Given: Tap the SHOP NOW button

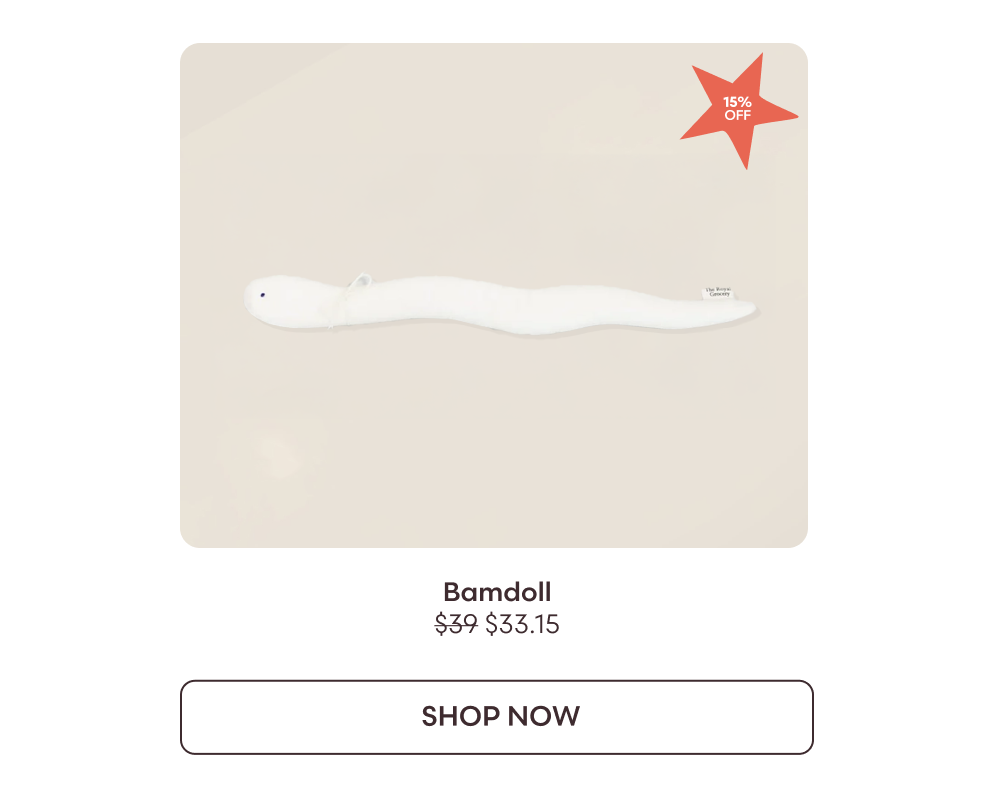Looking at the screenshot, I should (497, 717).
